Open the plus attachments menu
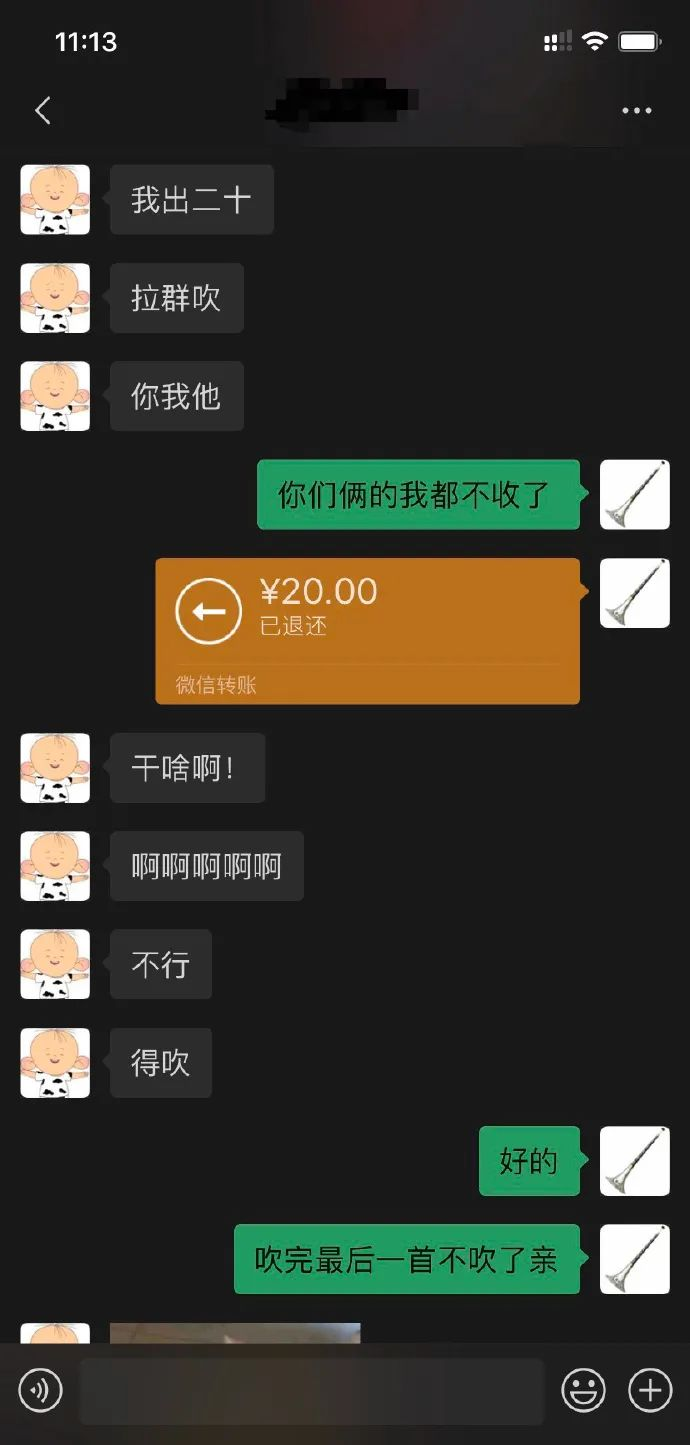Viewport: 690px width, 1445px height. point(649,1390)
